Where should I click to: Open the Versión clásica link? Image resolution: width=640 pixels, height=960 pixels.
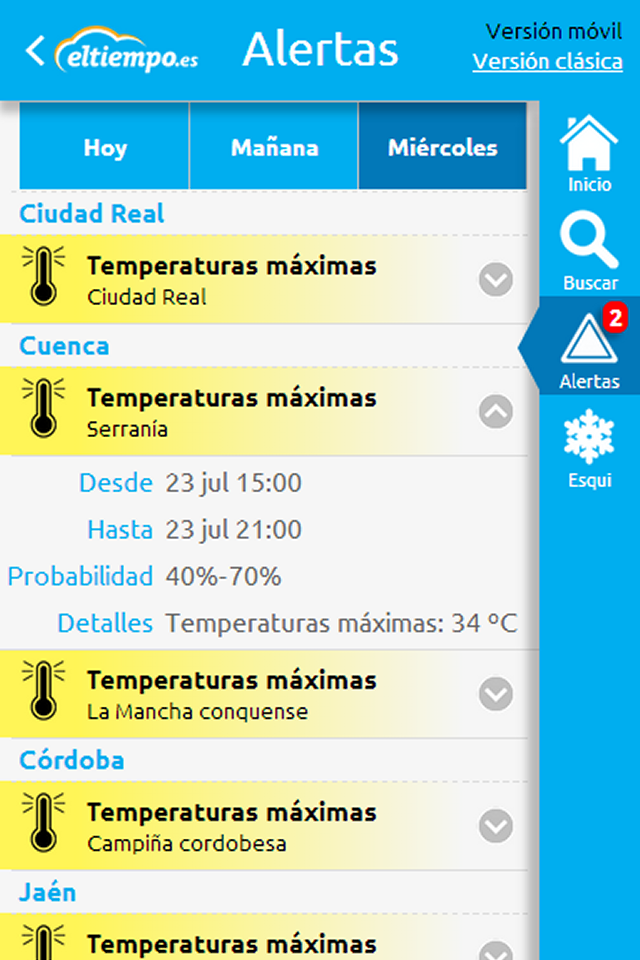[547, 62]
